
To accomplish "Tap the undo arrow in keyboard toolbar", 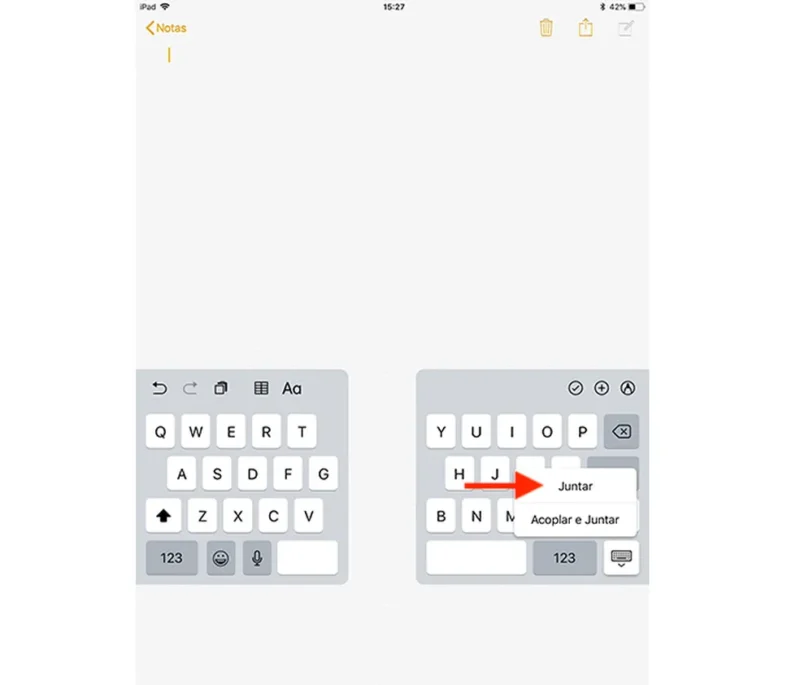I will [x=159, y=388].
